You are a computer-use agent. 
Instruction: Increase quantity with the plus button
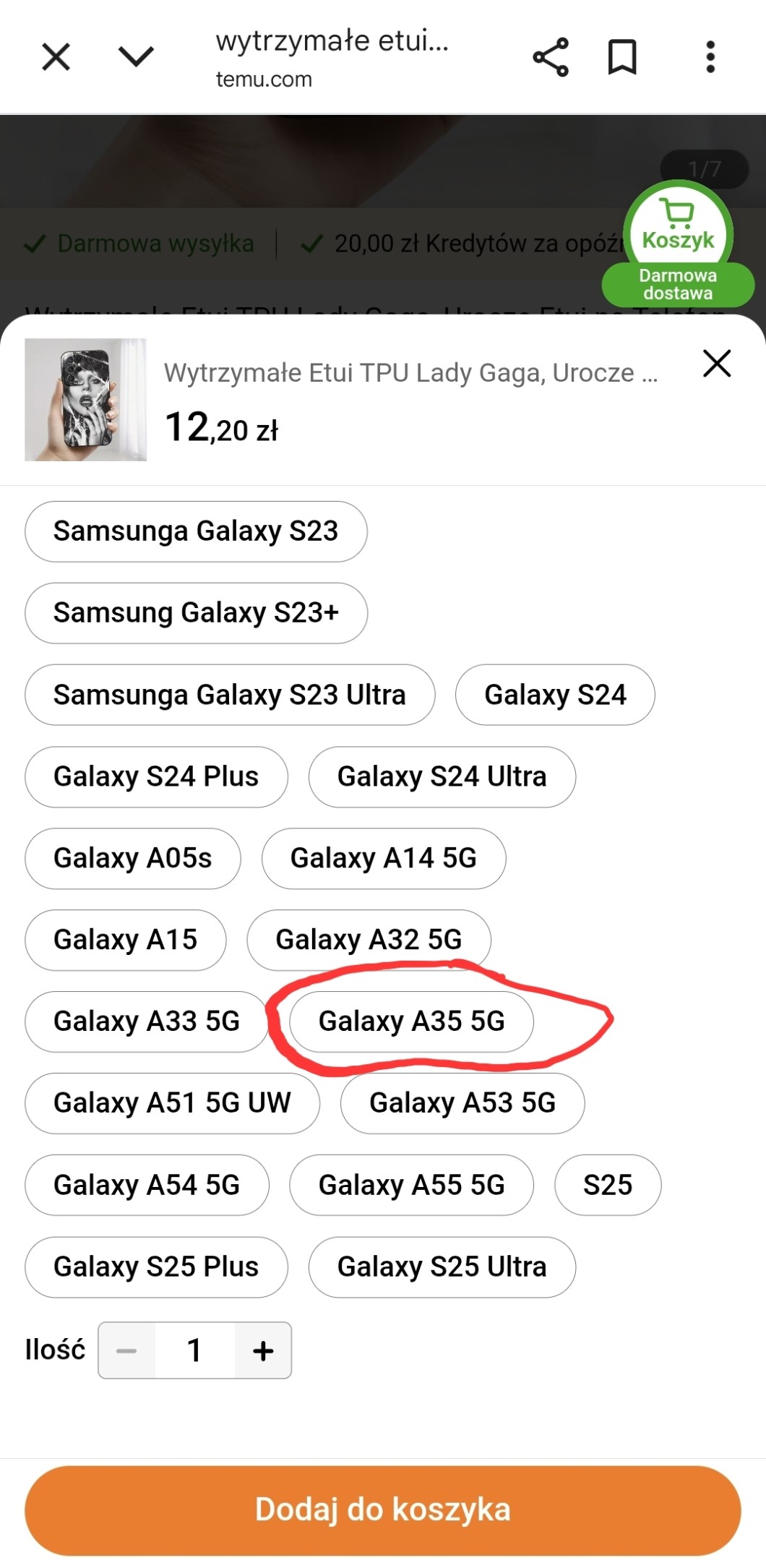click(263, 1350)
